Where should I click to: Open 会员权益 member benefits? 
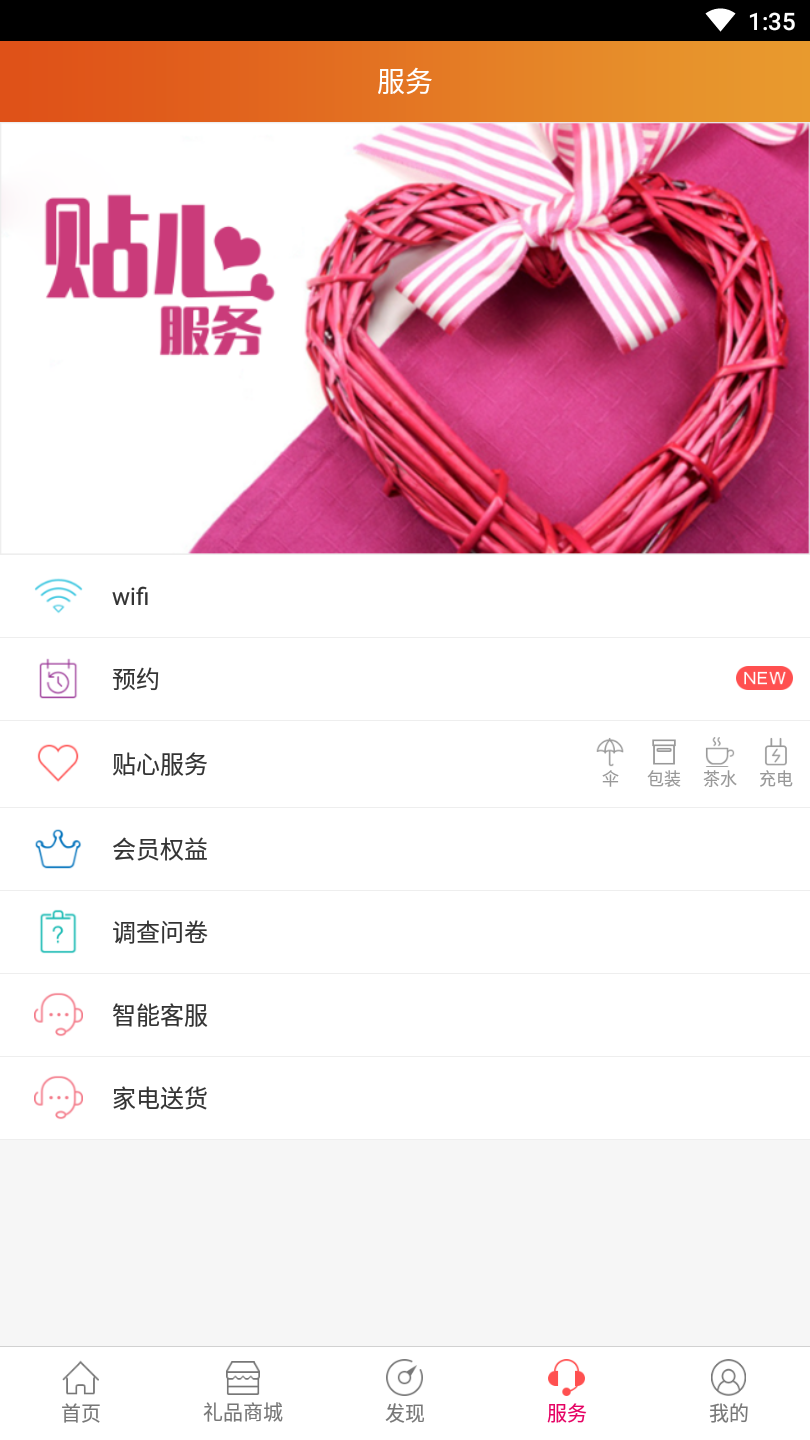(404, 849)
